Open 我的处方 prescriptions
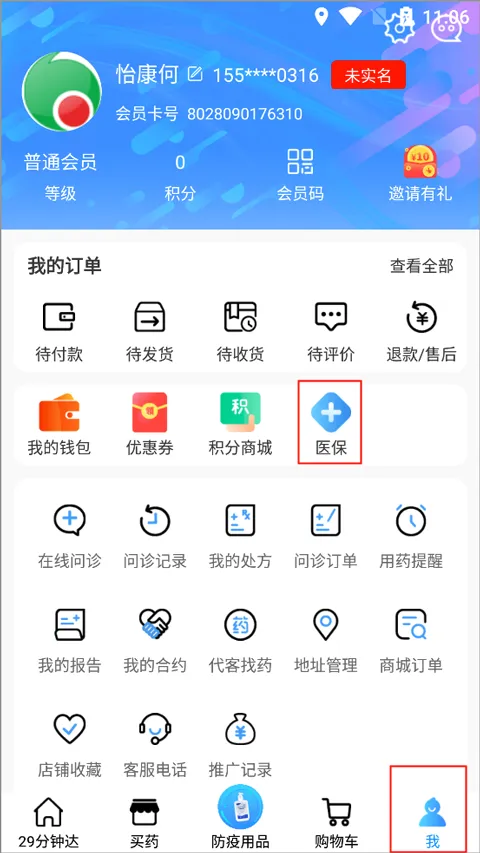 [240, 536]
